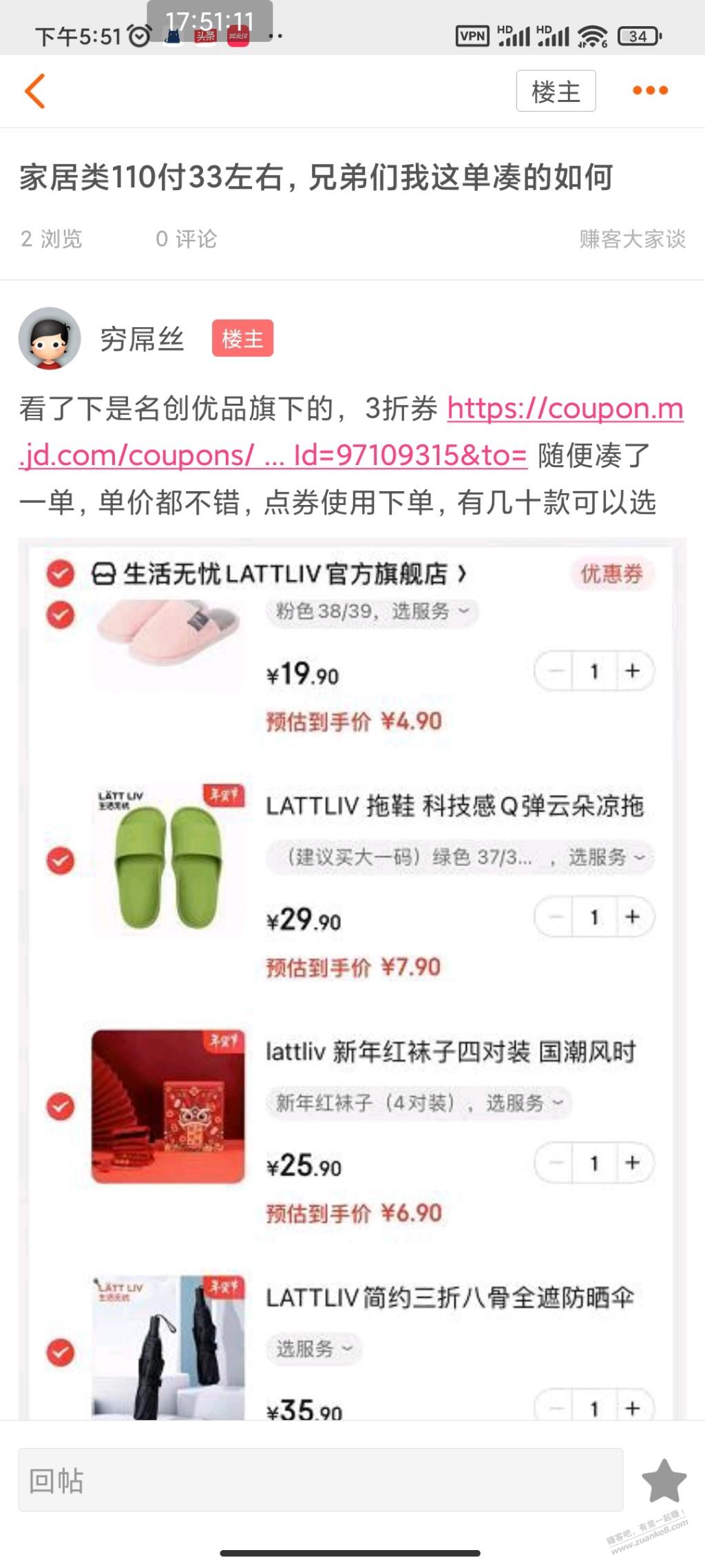Image resolution: width=705 pixels, height=1568 pixels.
Task: Tap the 回帖 reply field
Action: 320,1480
